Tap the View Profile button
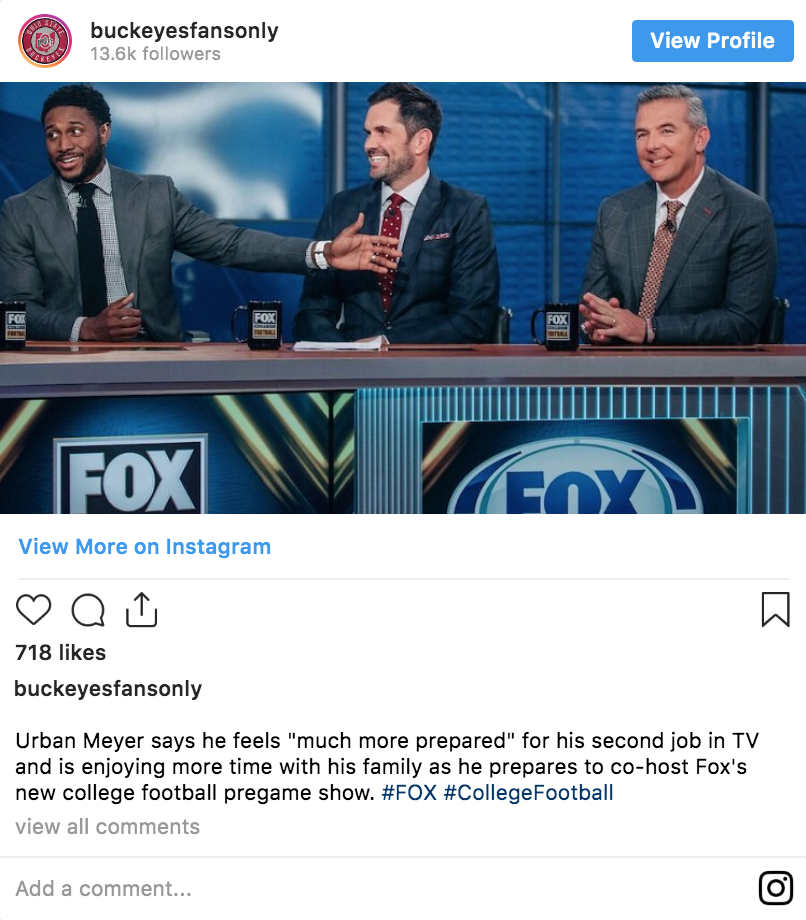This screenshot has width=806, height=920. [712, 41]
